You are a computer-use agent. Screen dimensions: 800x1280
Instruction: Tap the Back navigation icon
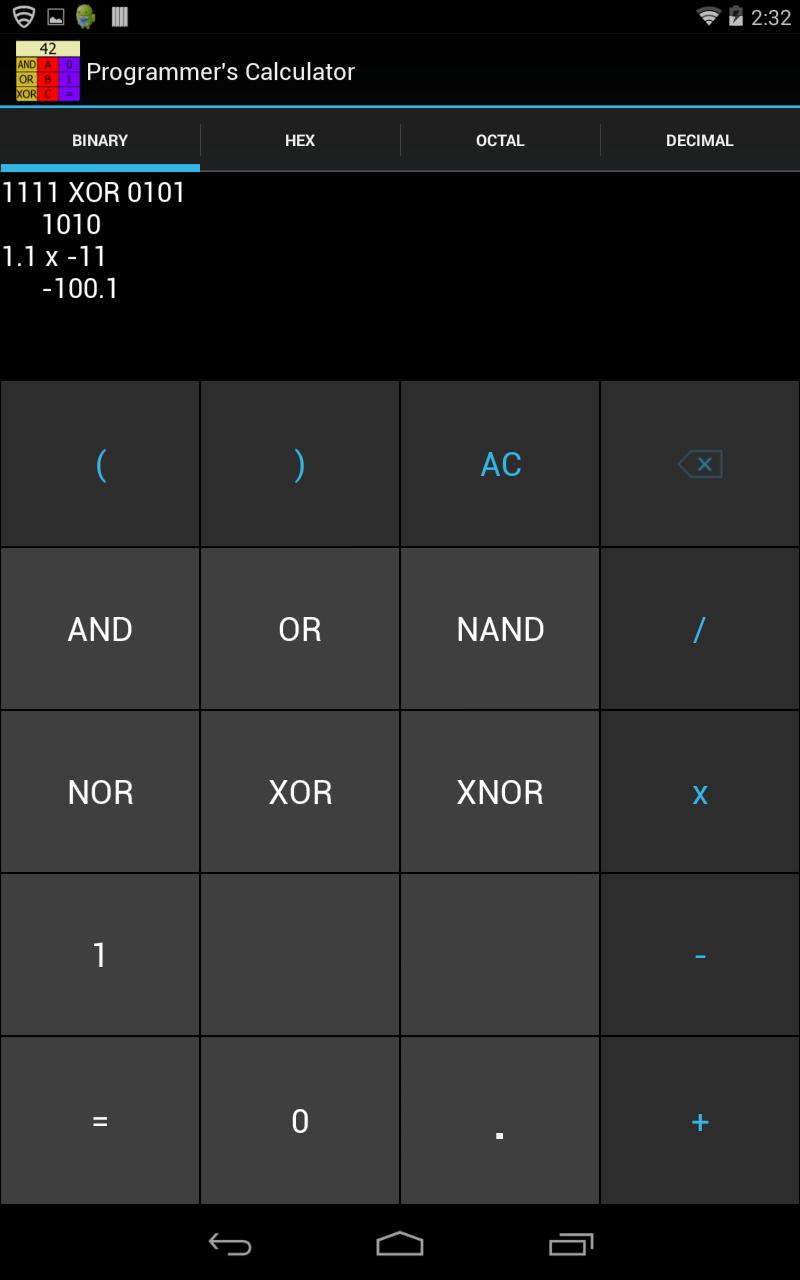229,1243
